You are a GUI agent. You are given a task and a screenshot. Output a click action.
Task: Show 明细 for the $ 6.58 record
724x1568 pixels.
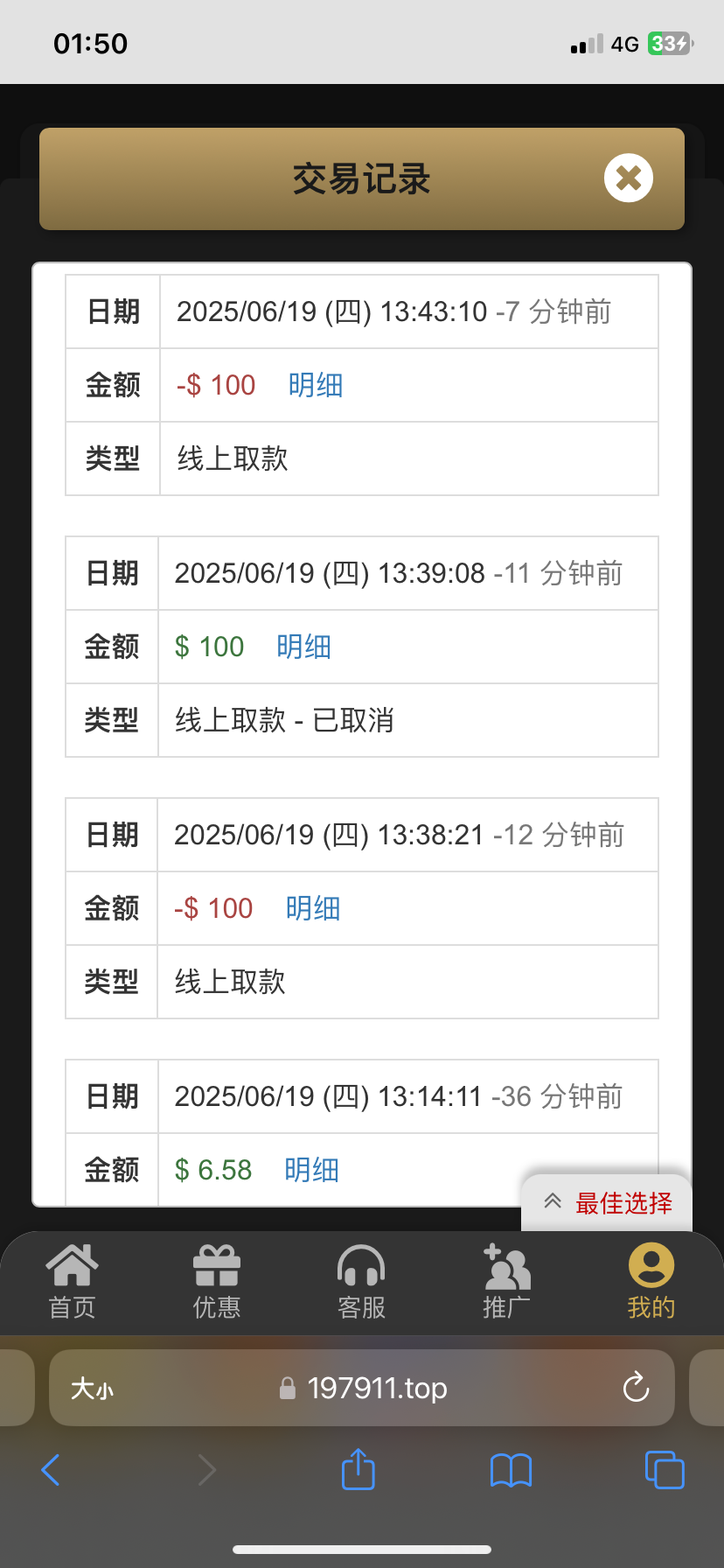[x=311, y=1170]
